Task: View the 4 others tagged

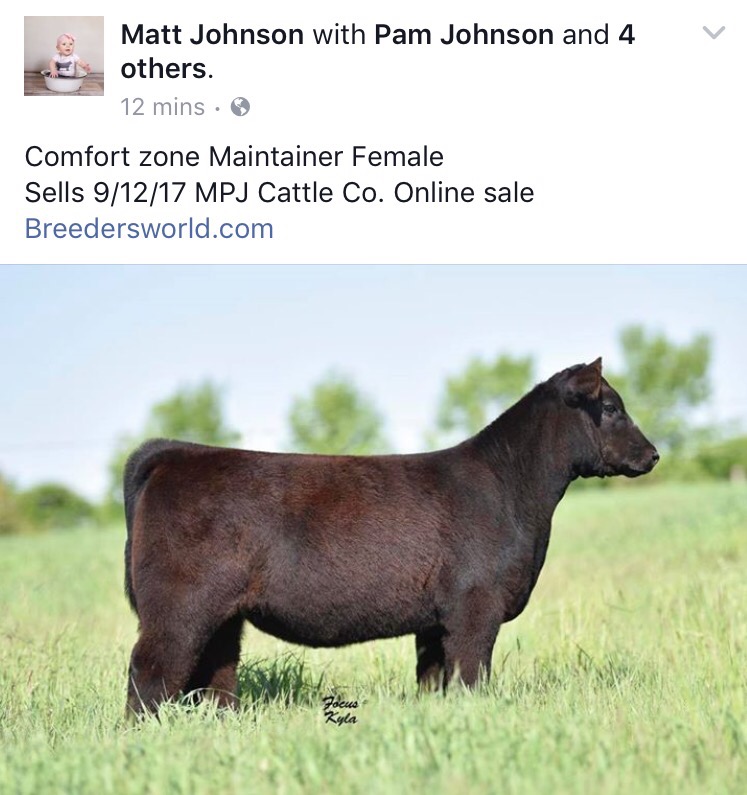Action: pos(165,69)
